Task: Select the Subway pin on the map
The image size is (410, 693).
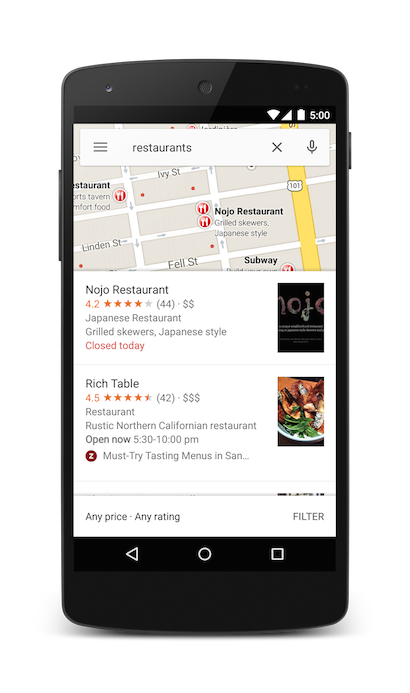Action: tap(288, 267)
